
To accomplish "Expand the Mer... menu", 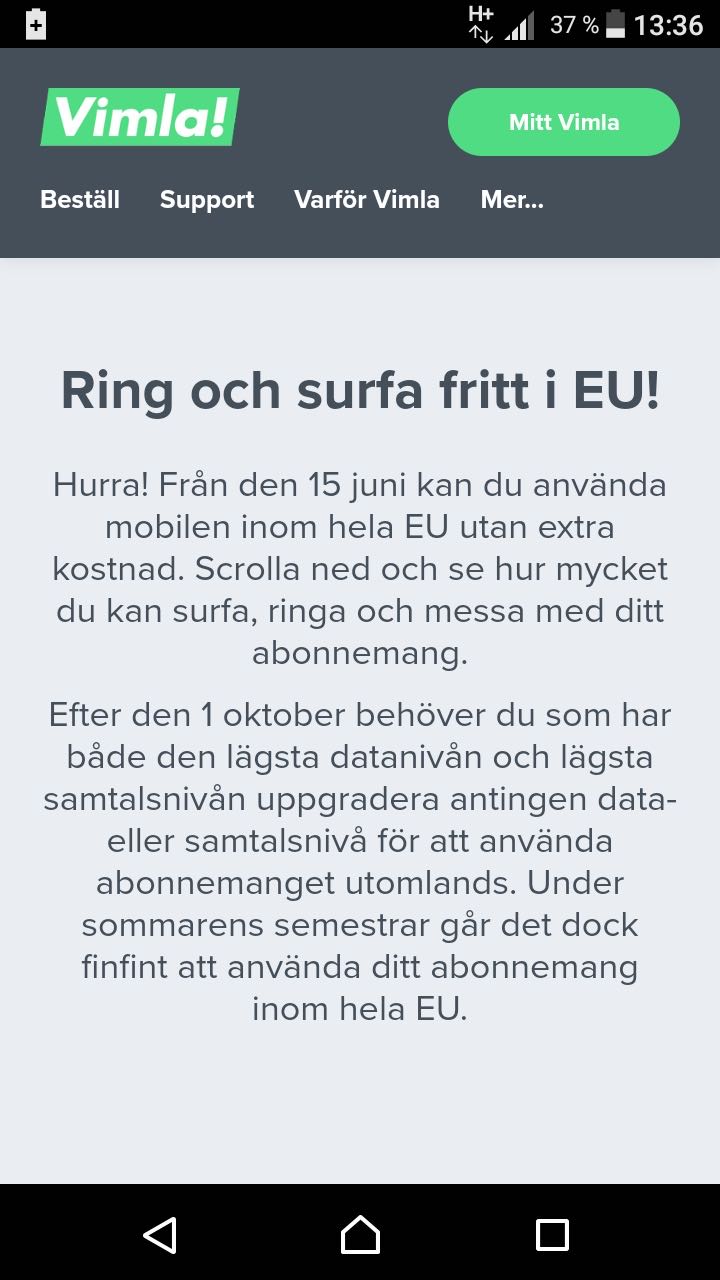I will (512, 200).
